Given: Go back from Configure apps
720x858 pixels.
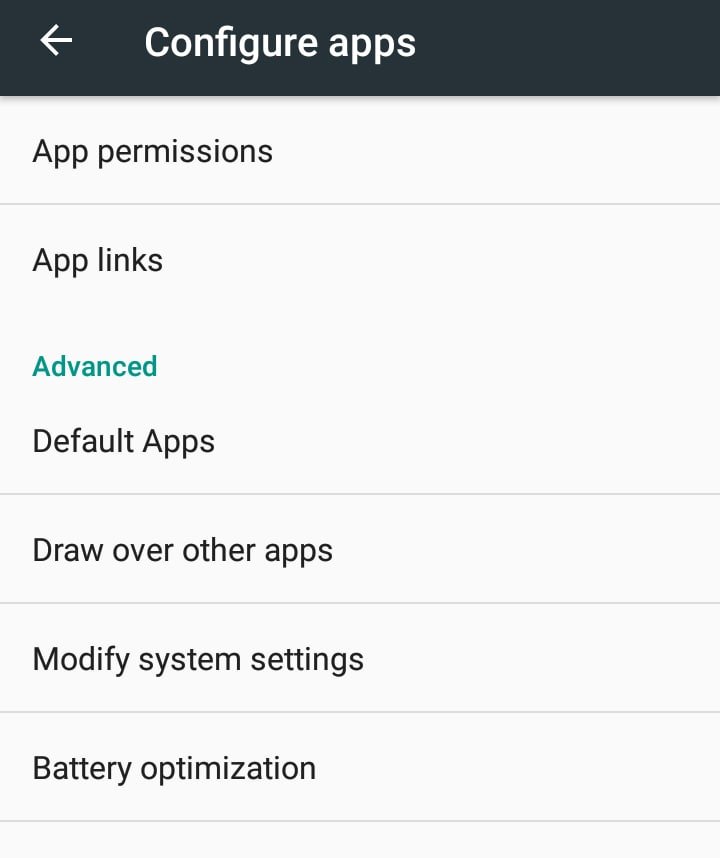Looking at the screenshot, I should 56,42.
